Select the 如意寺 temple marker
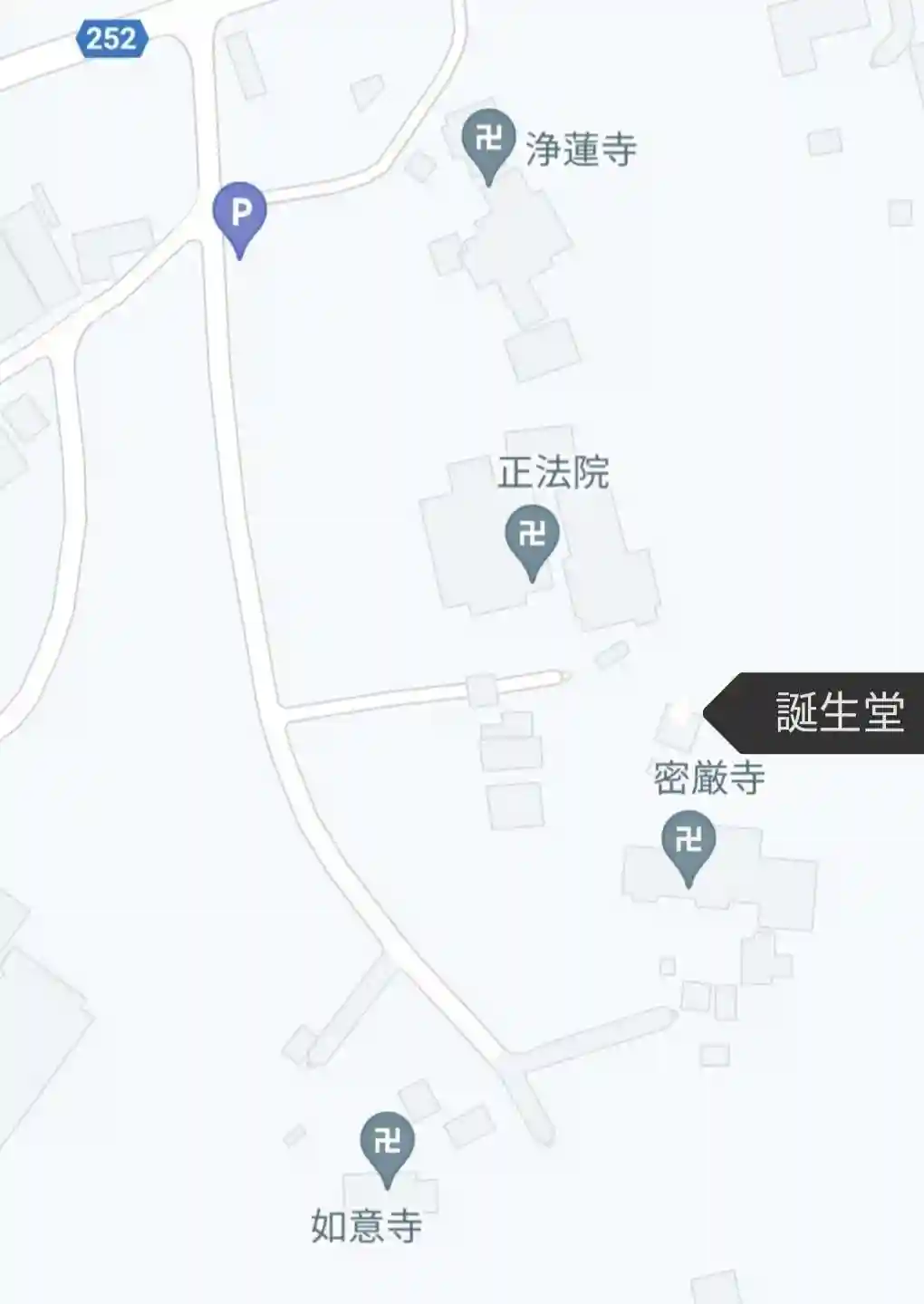Image resolution: width=924 pixels, height=1304 pixels. pos(387,1143)
